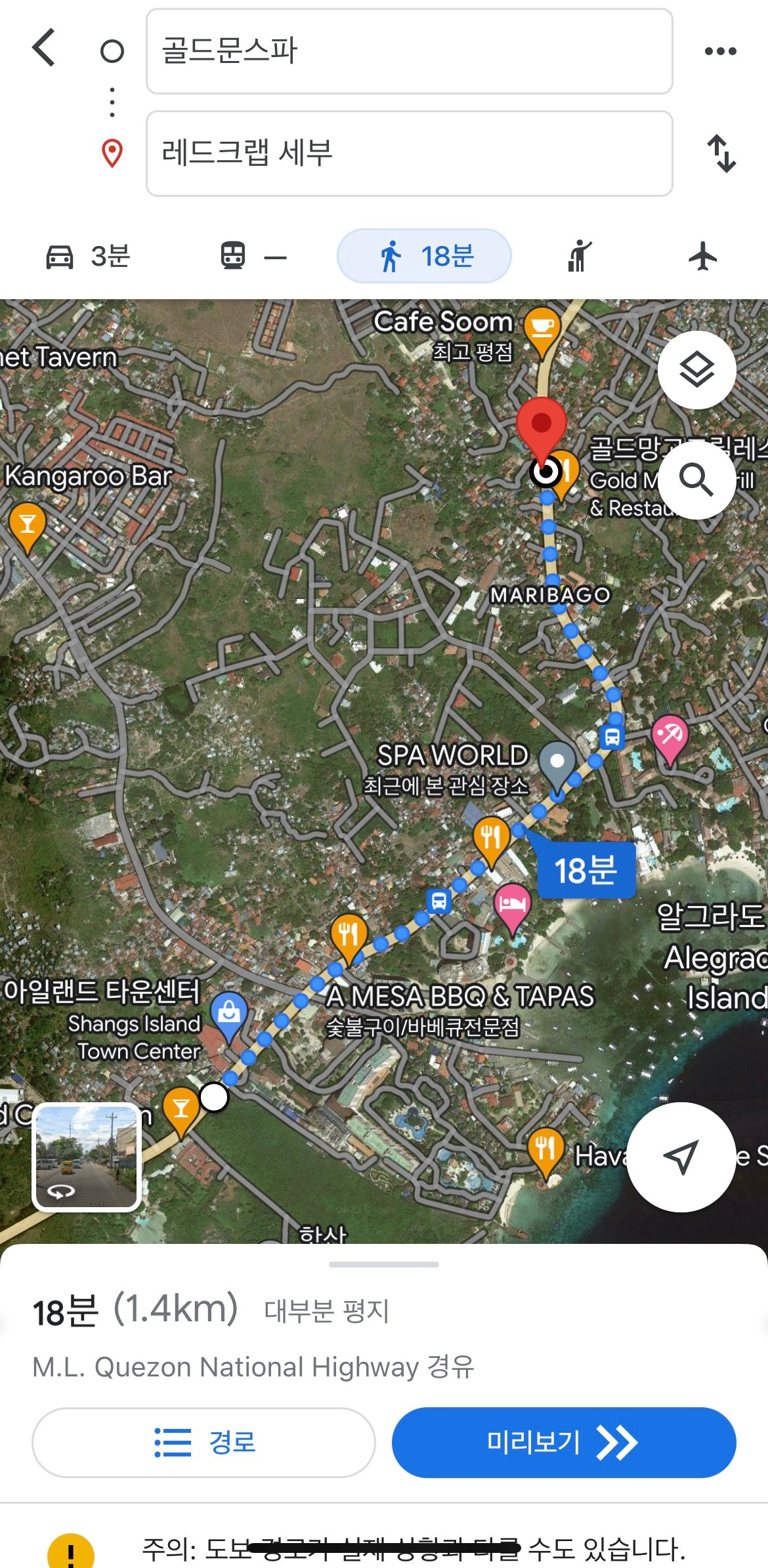768x1568 pixels.
Task: Edit destination 레드크랩 세부
Action: [x=409, y=154]
